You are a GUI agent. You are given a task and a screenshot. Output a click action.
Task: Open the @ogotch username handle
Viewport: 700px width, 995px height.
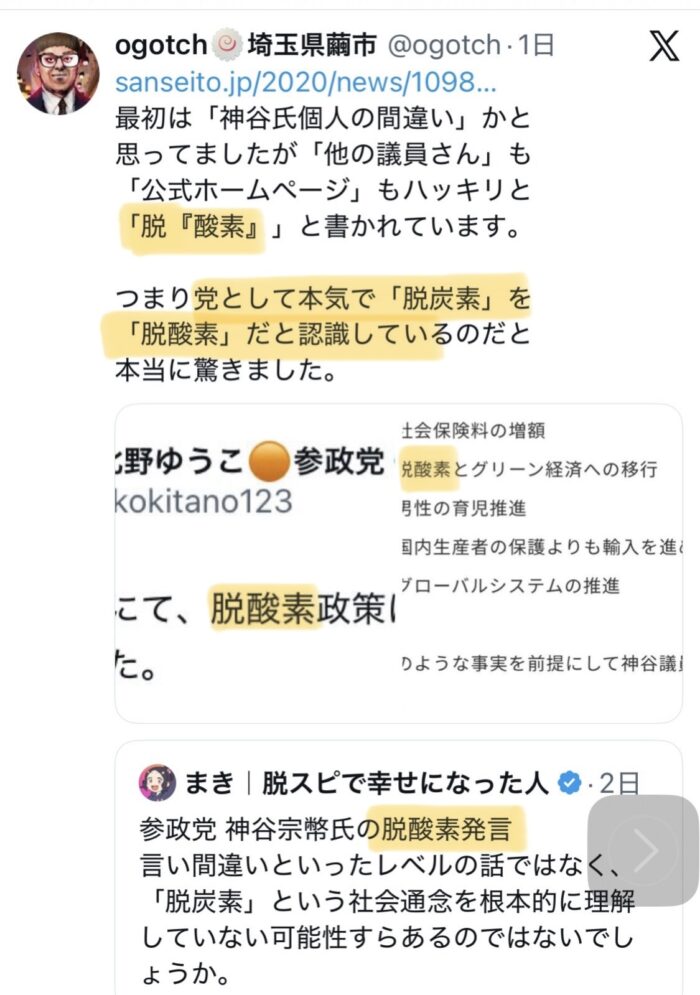(443, 45)
